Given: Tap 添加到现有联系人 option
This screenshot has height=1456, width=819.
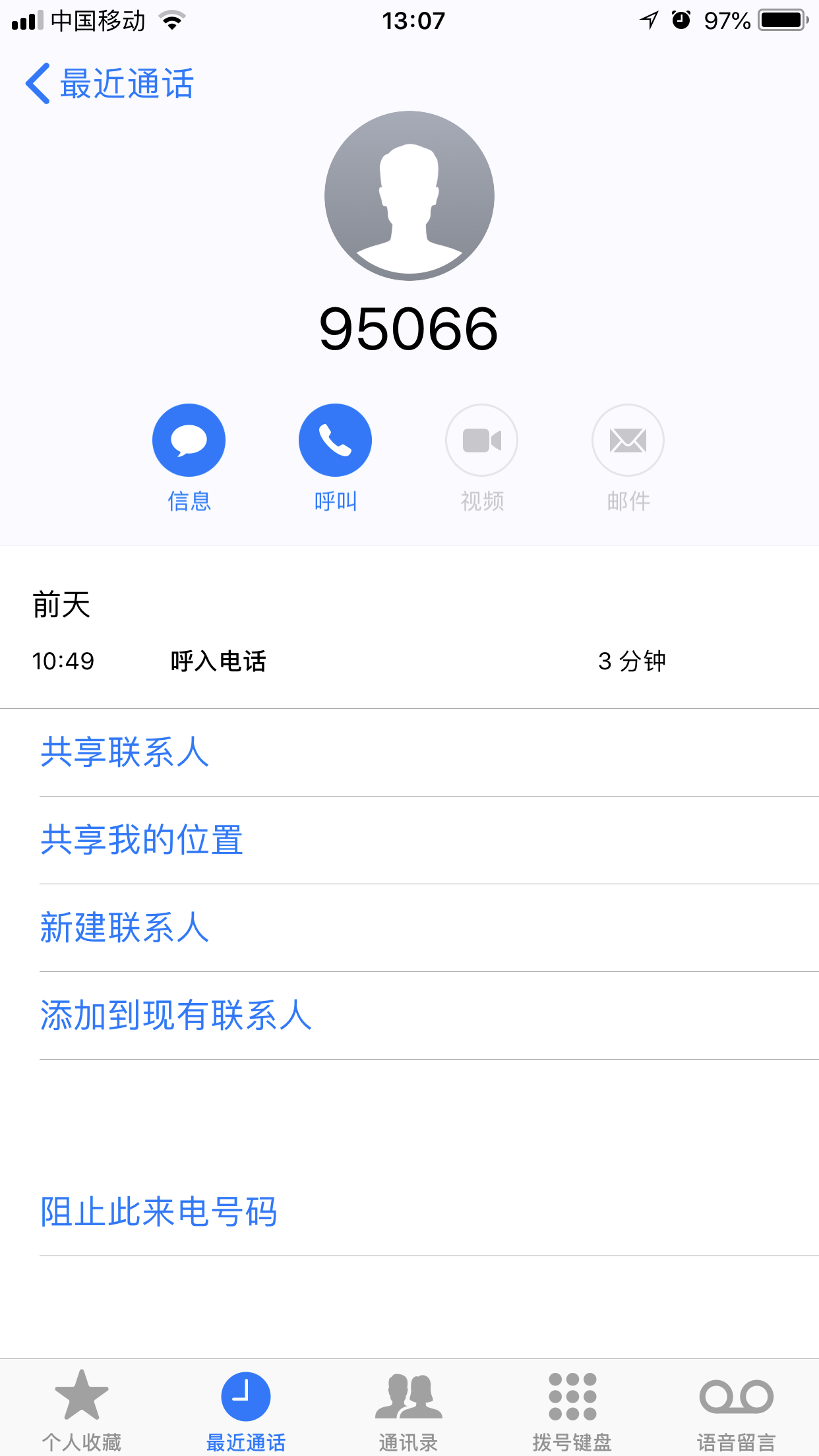Looking at the screenshot, I should click(176, 1016).
